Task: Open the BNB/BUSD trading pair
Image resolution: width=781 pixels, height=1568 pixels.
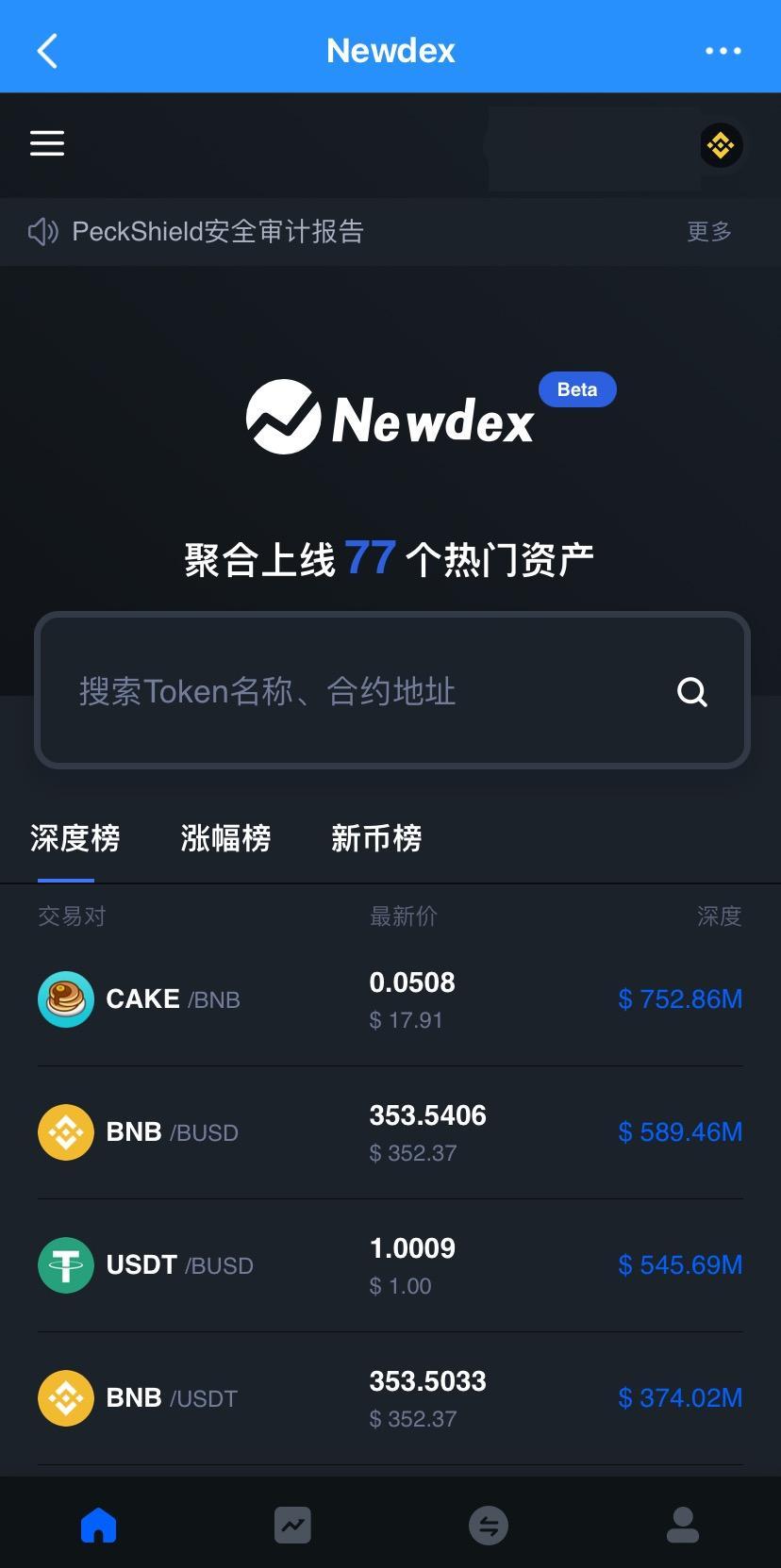Action: pos(390,1132)
